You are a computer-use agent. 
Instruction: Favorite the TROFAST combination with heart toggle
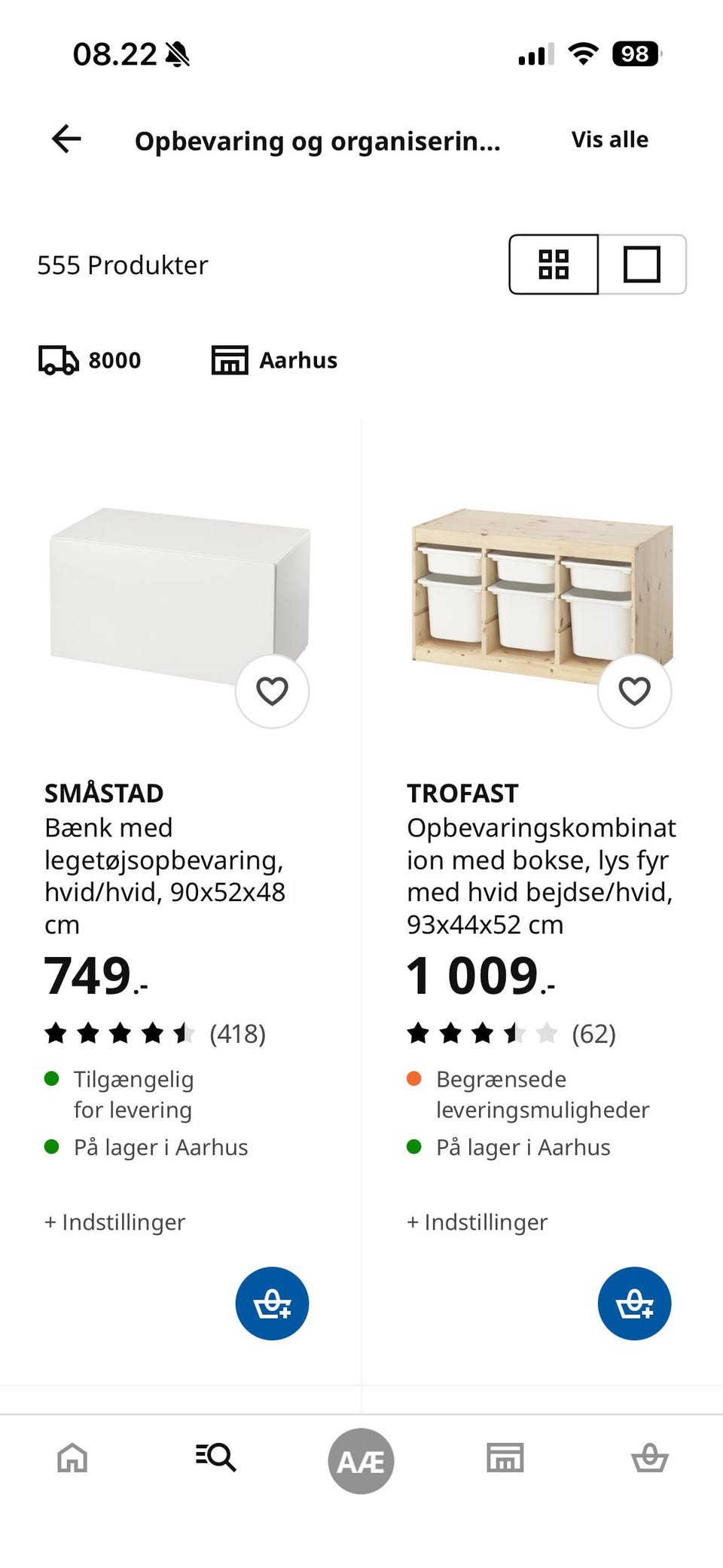point(635,690)
